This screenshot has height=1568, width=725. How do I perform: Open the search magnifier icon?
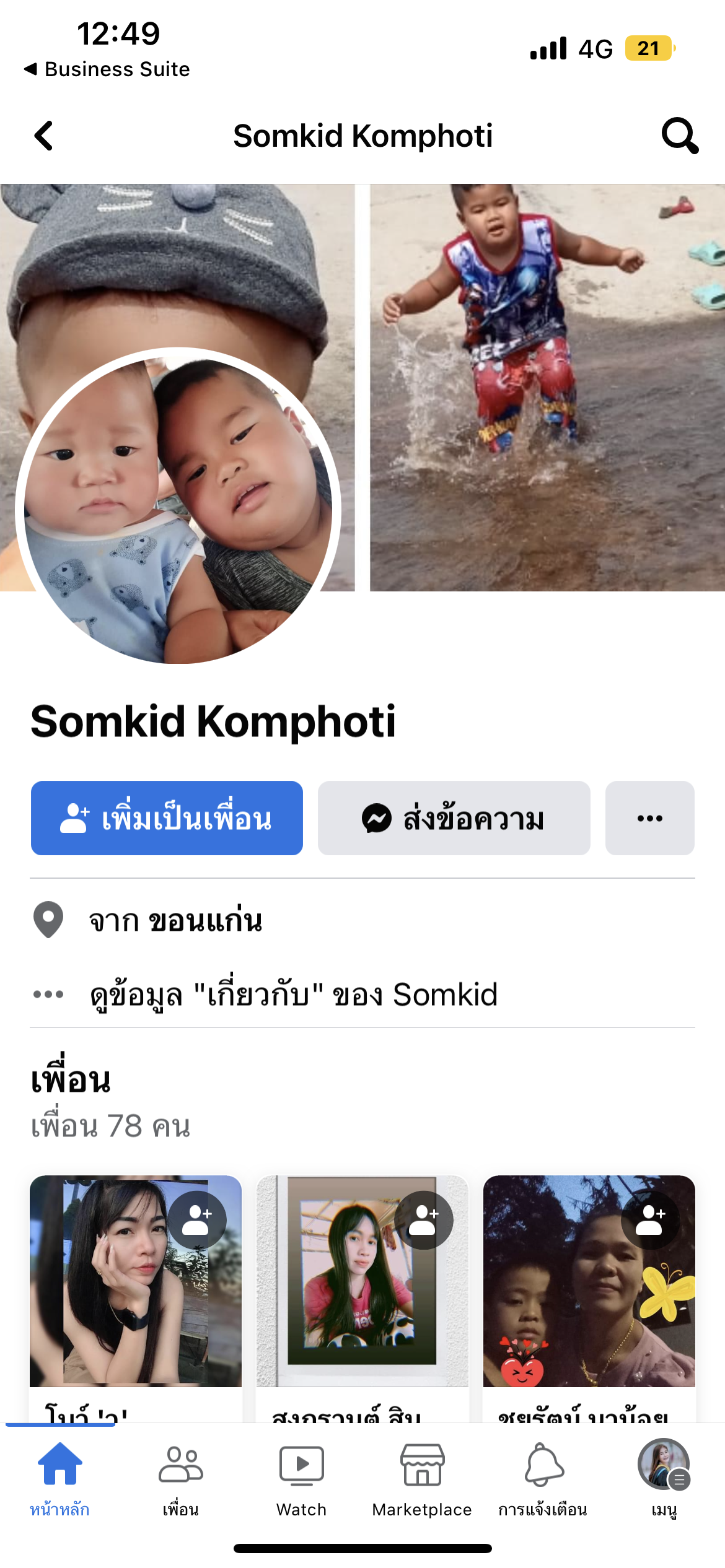click(x=679, y=136)
